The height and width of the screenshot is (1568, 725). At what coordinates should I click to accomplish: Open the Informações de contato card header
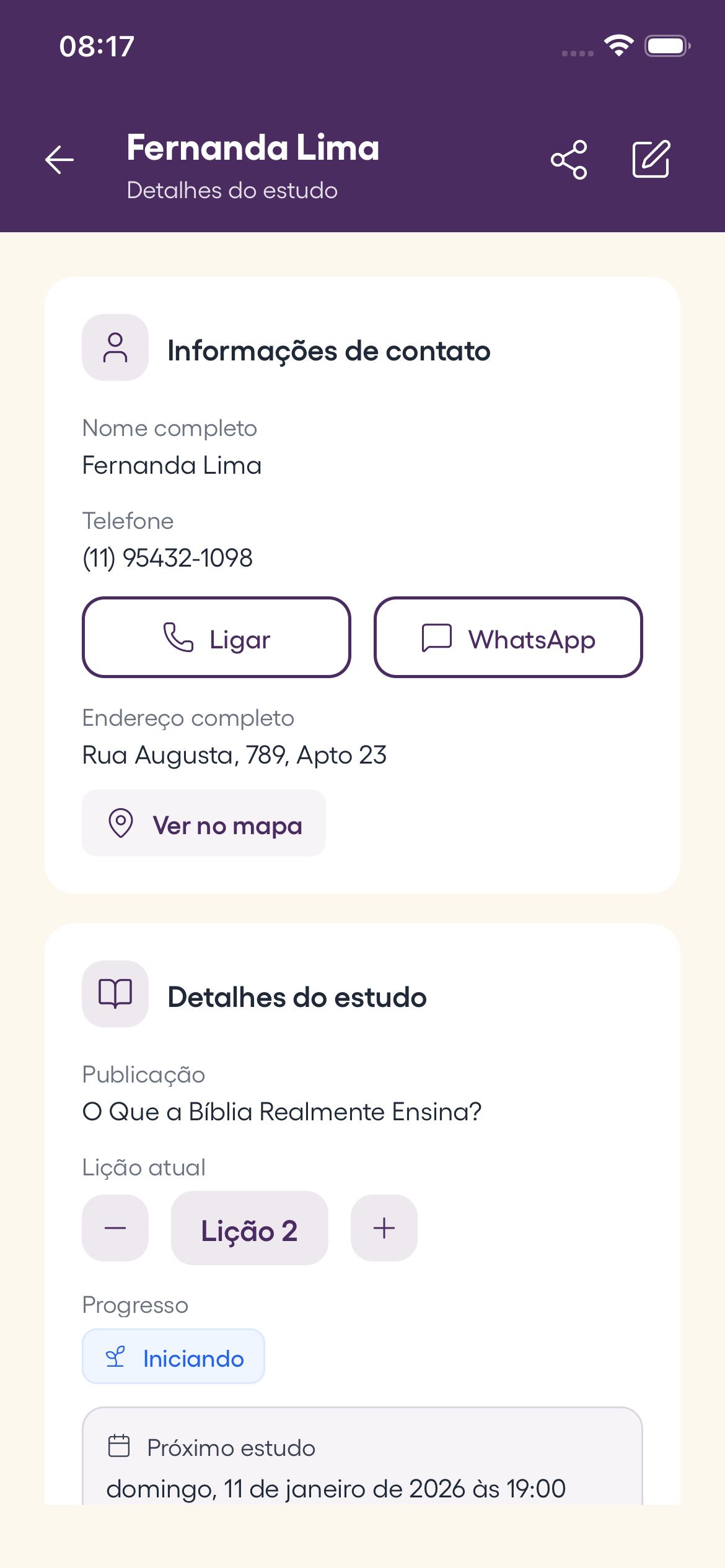(328, 350)
